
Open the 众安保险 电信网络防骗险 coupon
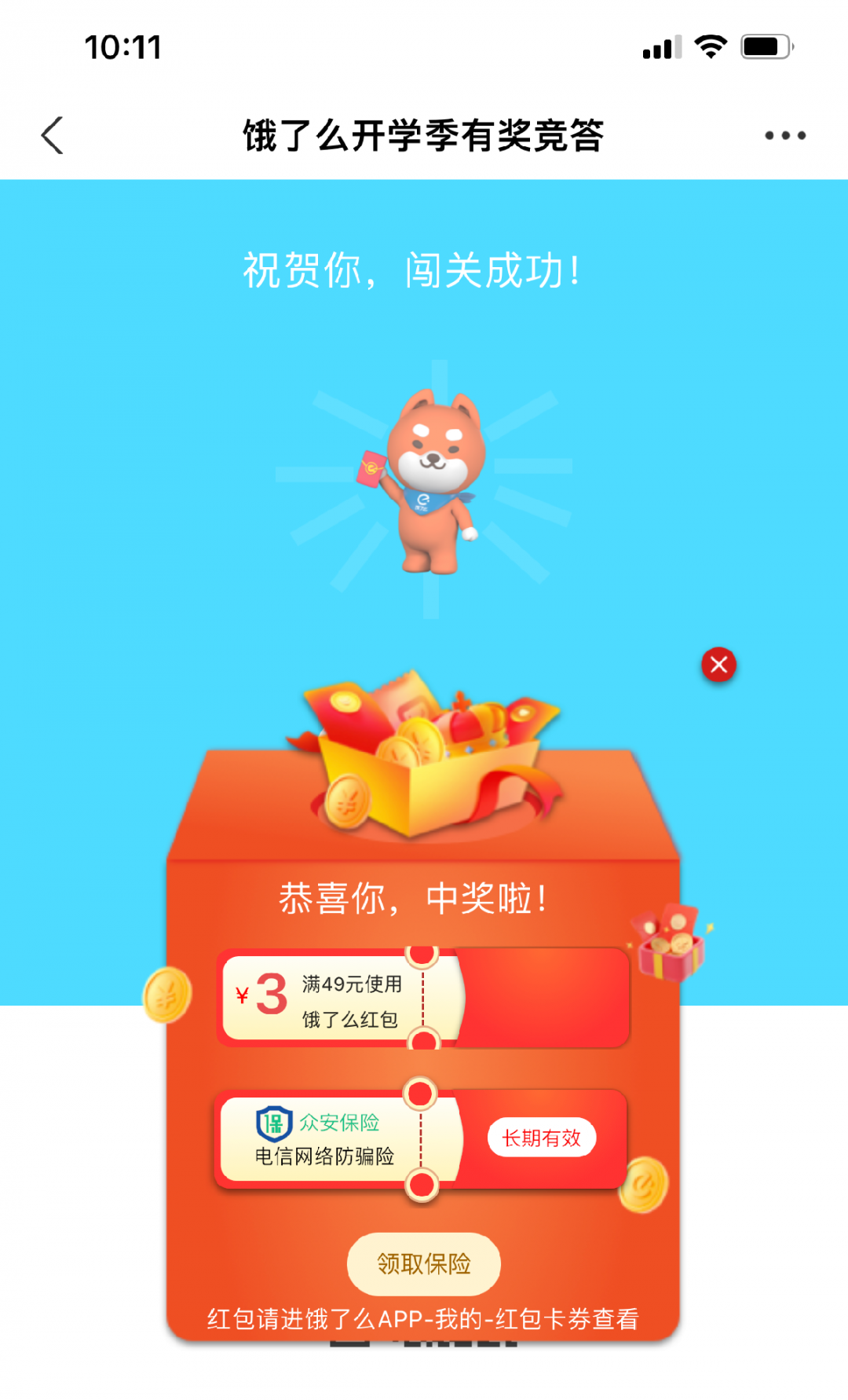[x=421, y=1138]
